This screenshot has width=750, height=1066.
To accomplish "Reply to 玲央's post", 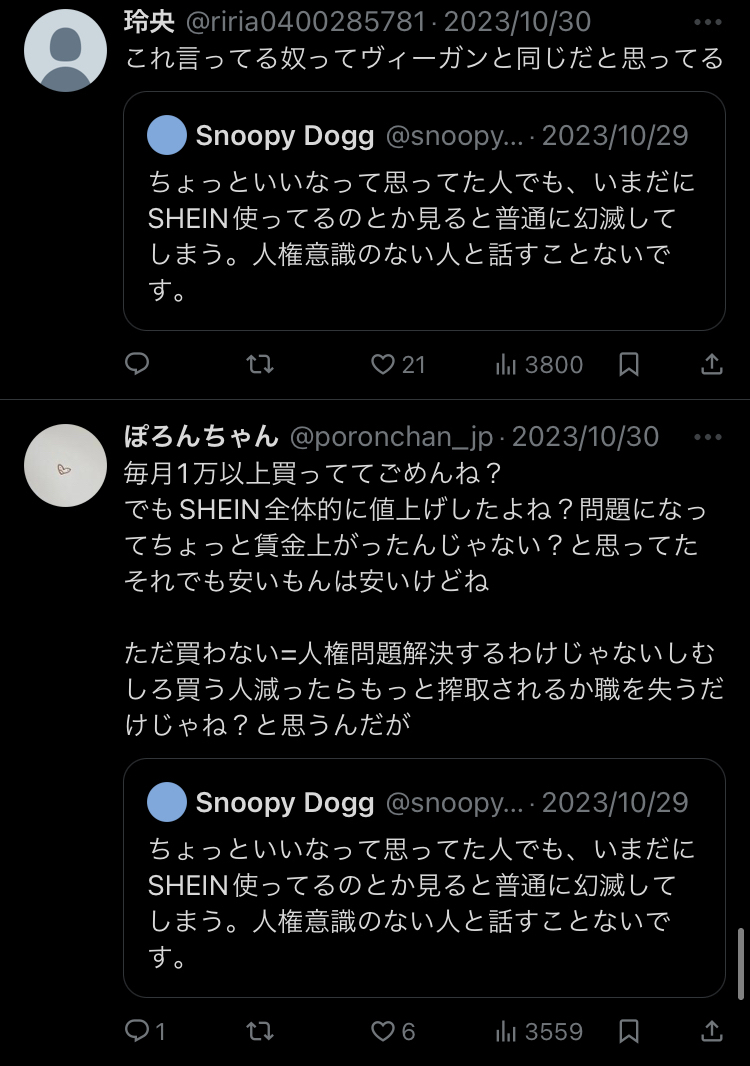I will (x=137, y=364).
